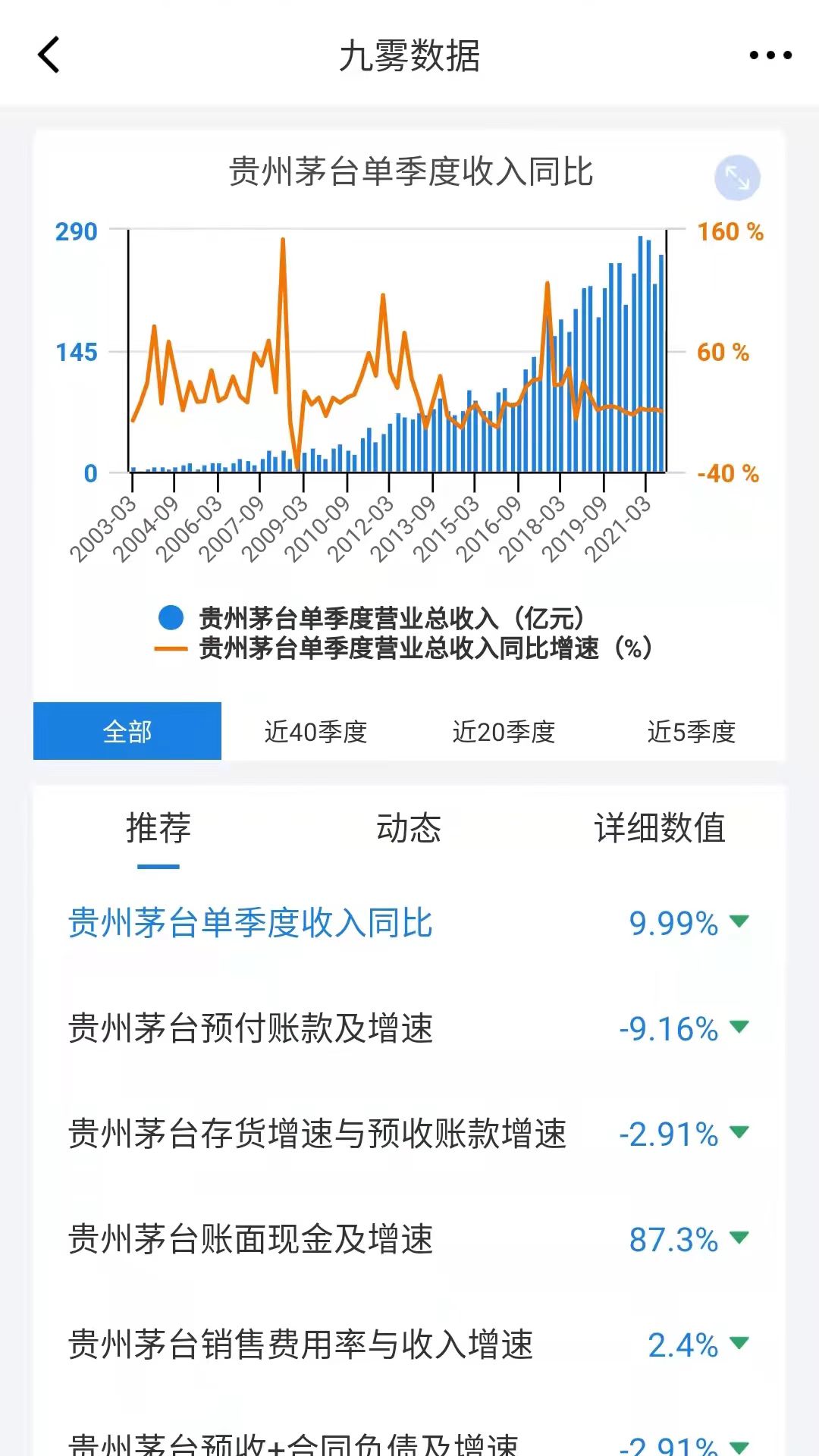Go back using the top-left arrow
The image size is (819, 1456).
tap(49, 55)
